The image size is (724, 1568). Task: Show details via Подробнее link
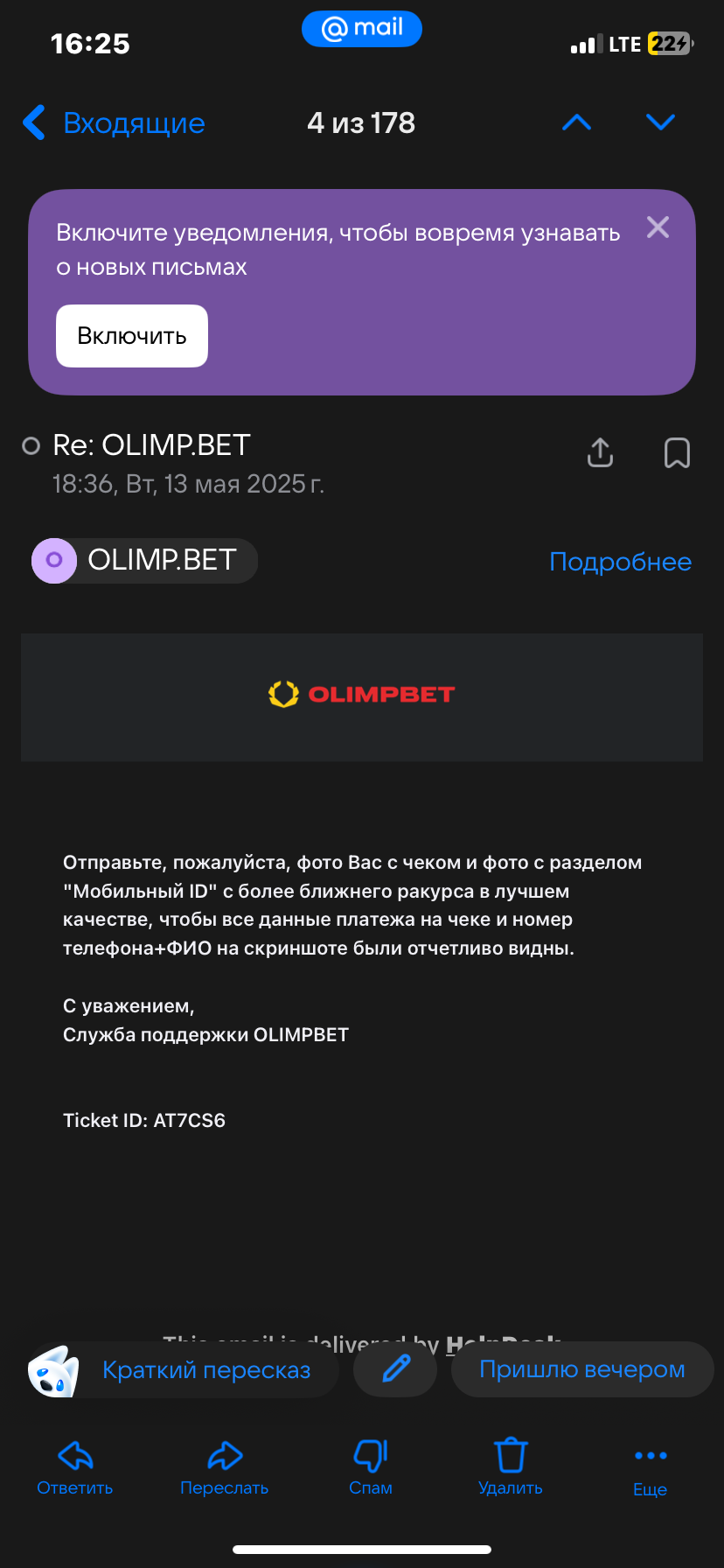pyautogui.click(x=620, y=562)
